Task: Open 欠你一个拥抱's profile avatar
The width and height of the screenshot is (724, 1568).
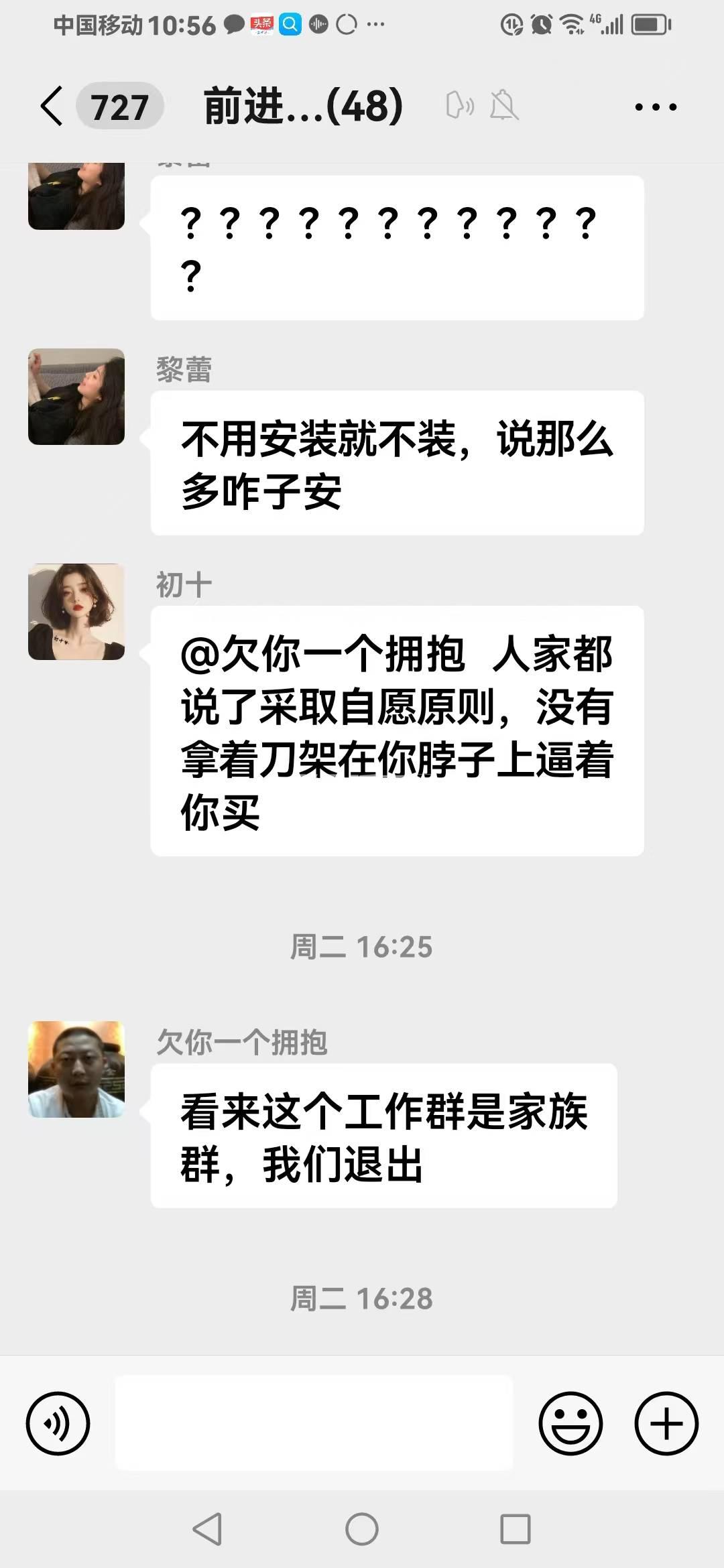Action: point(76,1069)
